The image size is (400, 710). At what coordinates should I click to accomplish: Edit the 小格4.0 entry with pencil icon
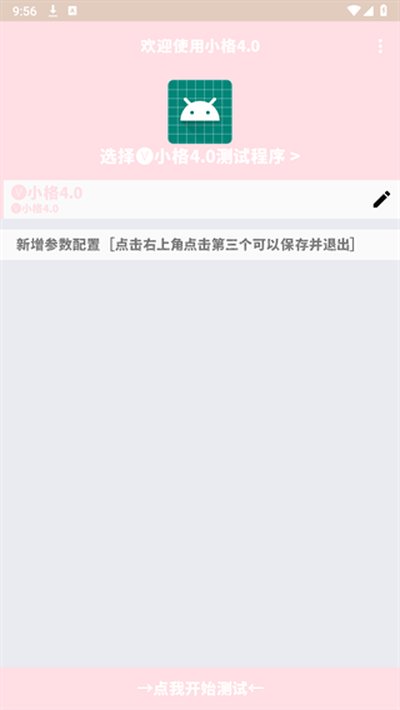coord(381,199)
